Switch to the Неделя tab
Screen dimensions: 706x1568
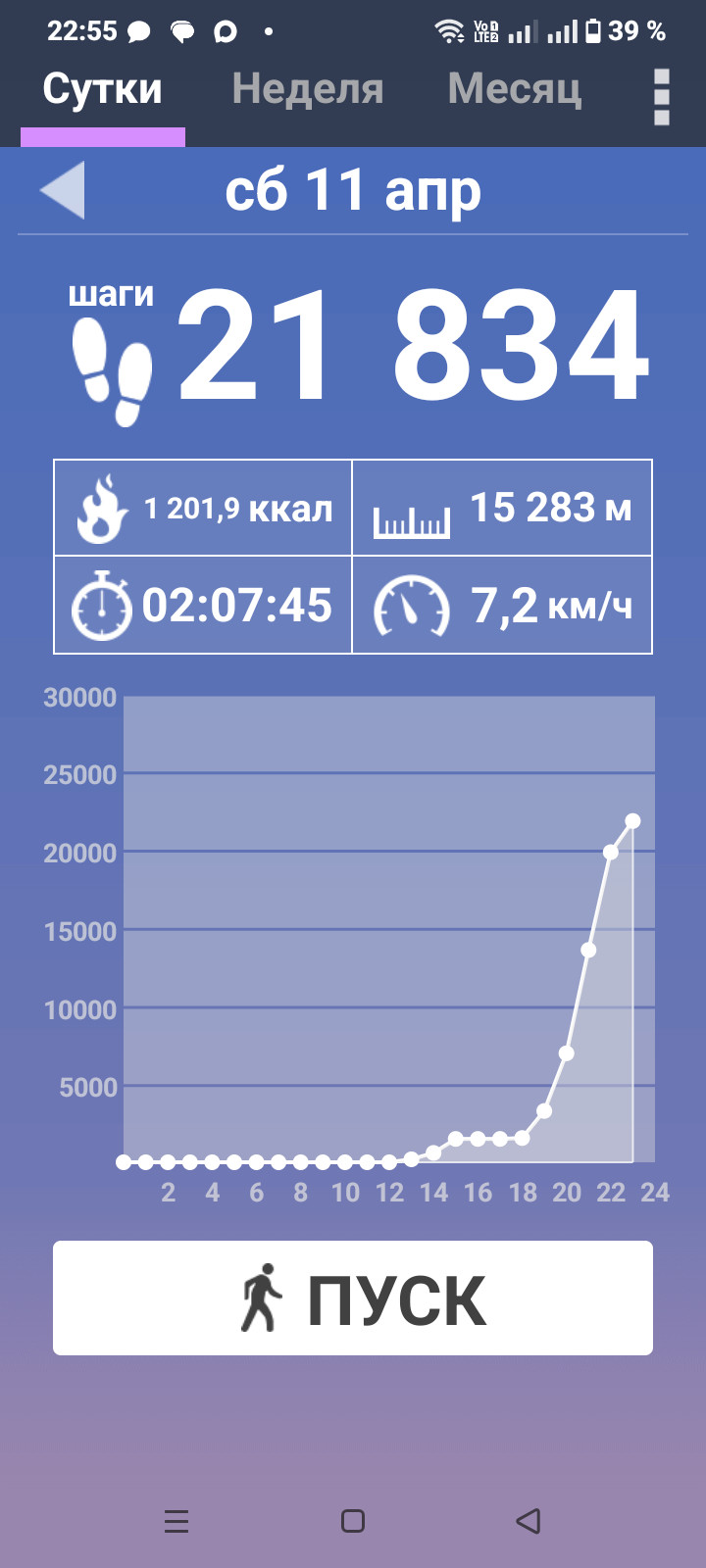click(x=308, y=90)
